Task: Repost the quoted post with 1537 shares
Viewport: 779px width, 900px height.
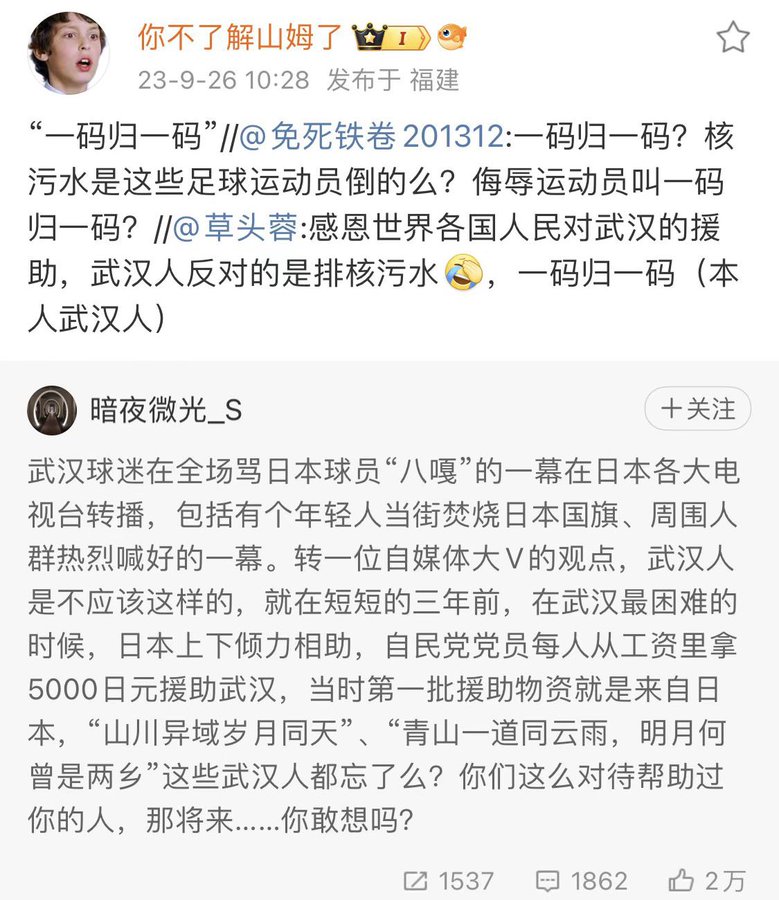Action: click(x=448, y=879)
